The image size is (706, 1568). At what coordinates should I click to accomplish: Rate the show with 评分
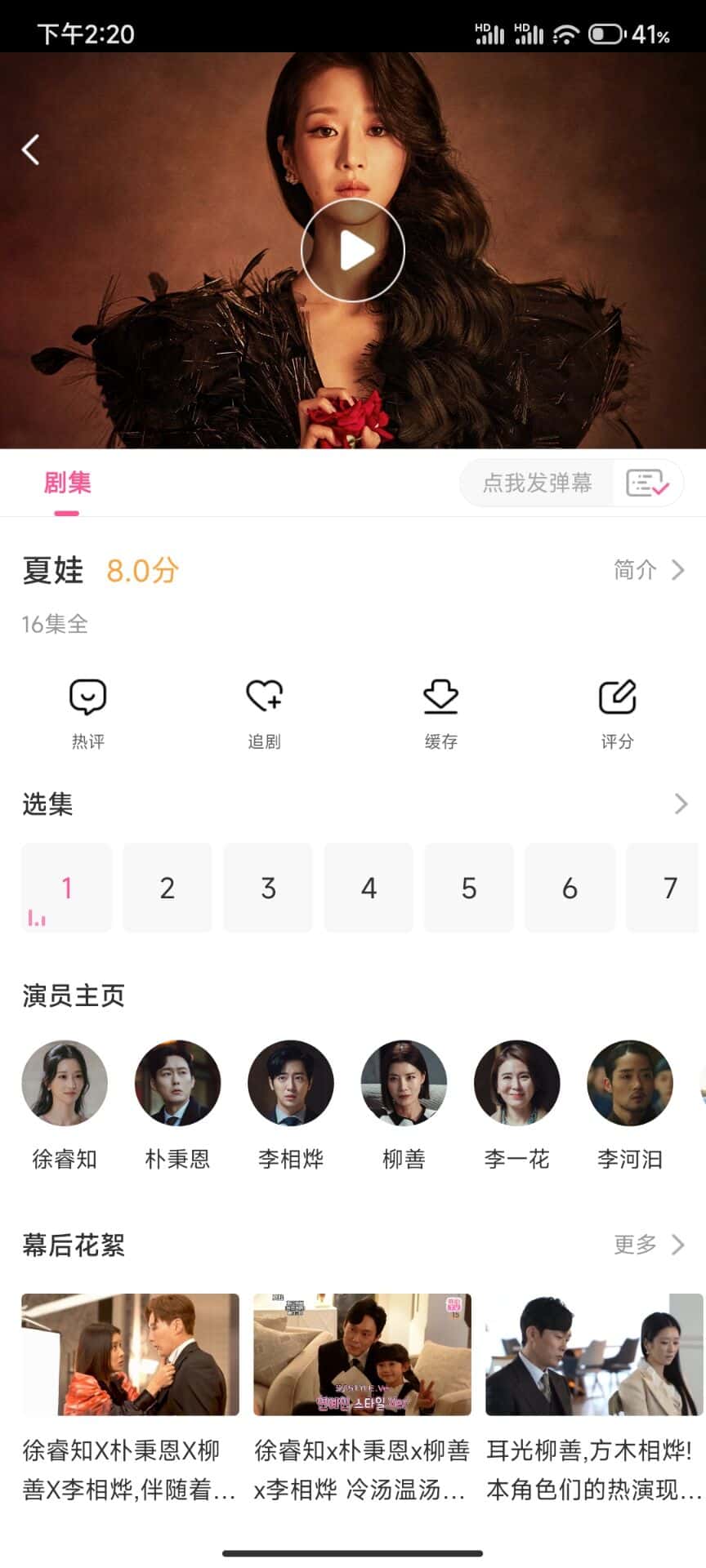617,712
